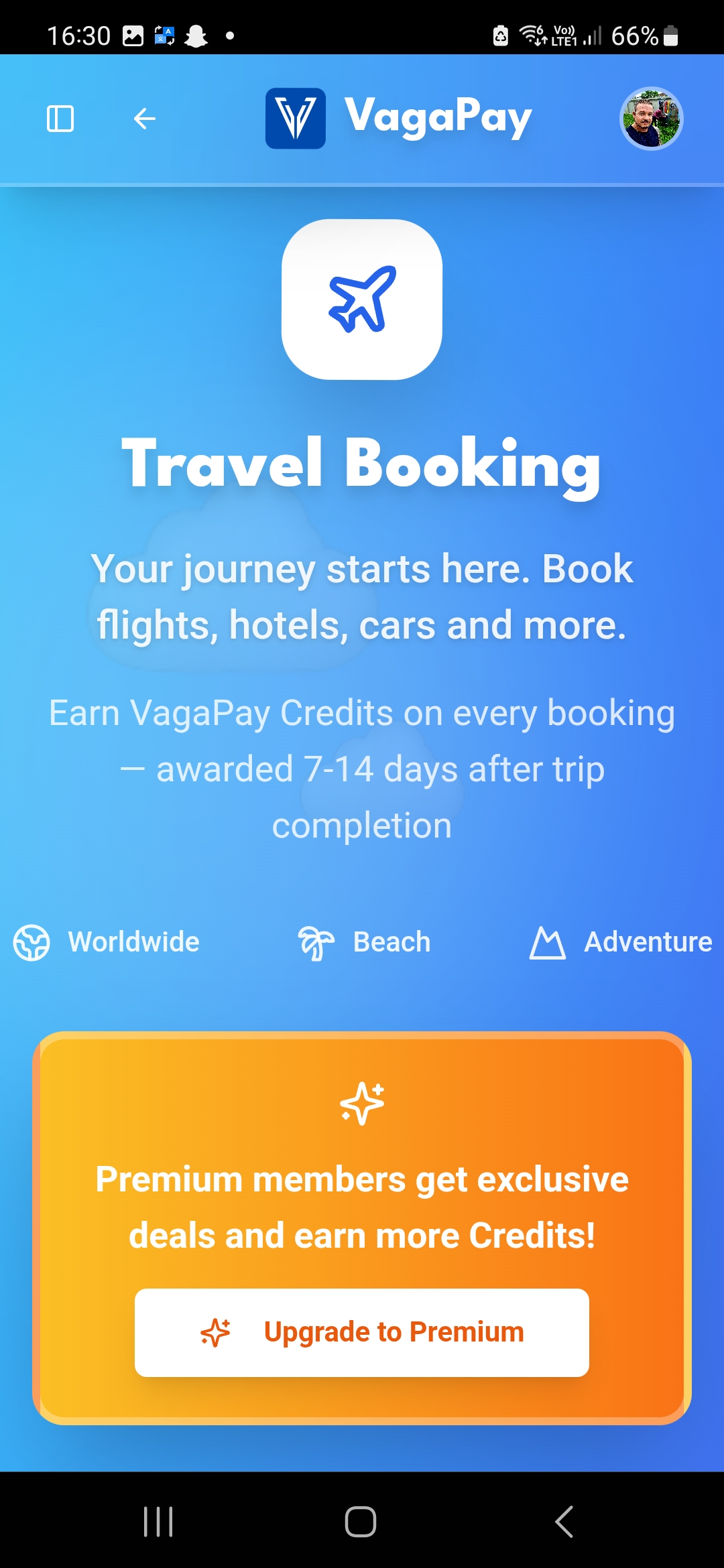The image size is (724, 1568).
Task: Go back using the header arrow
Action: [144, 119]
